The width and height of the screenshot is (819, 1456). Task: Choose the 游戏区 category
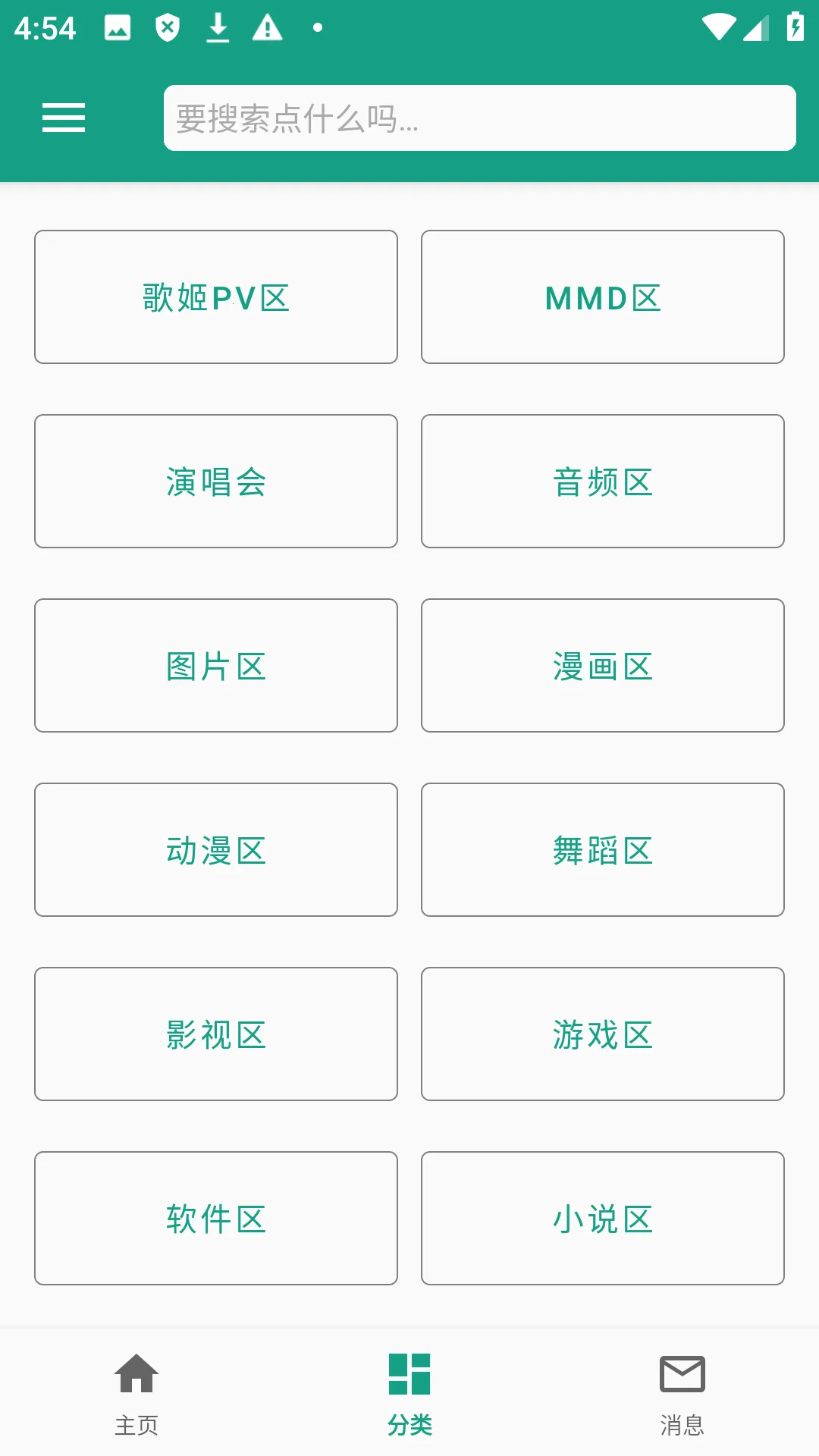(603, 1034)
